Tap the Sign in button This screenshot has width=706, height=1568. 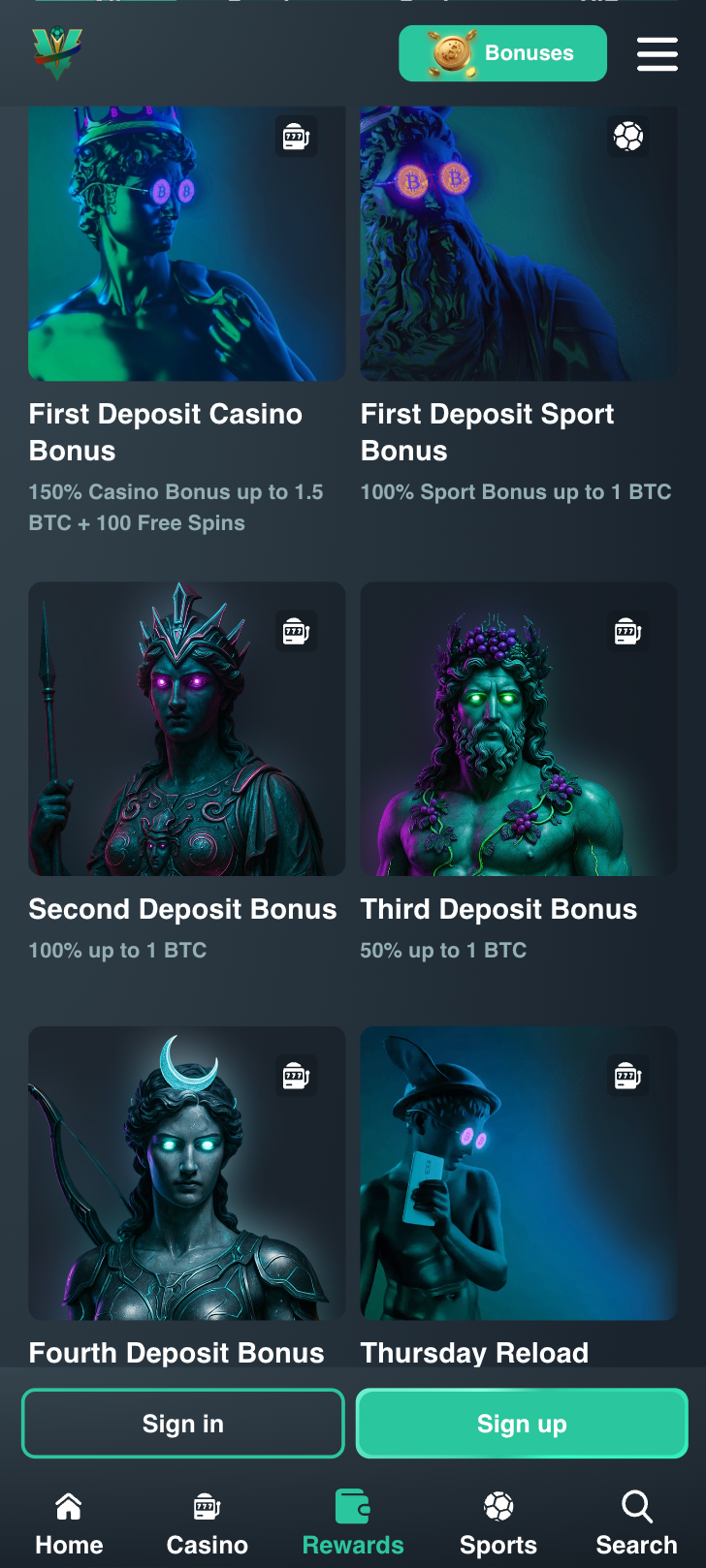click(183, 1424)
